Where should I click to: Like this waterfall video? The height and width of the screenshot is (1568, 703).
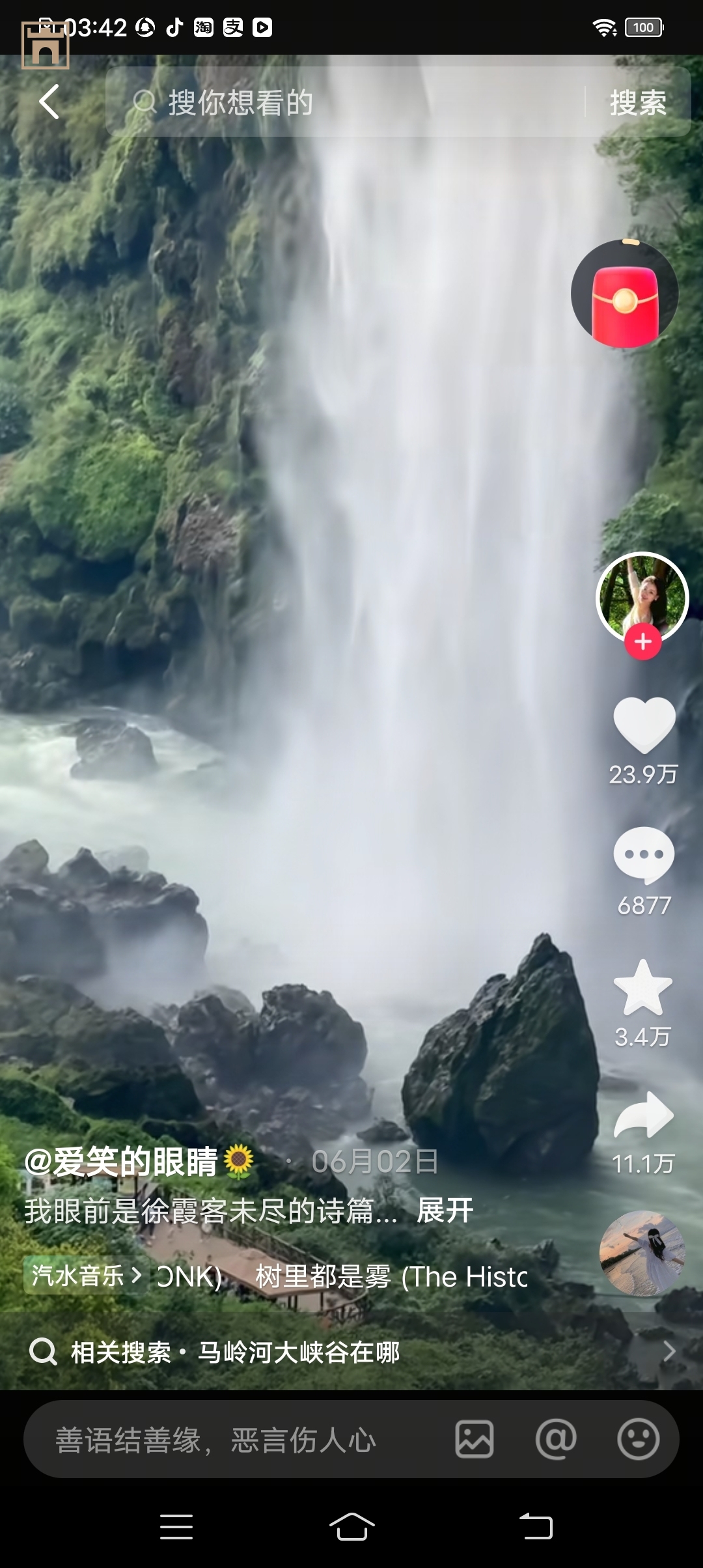pyautogui.click(x=644, y=725)
